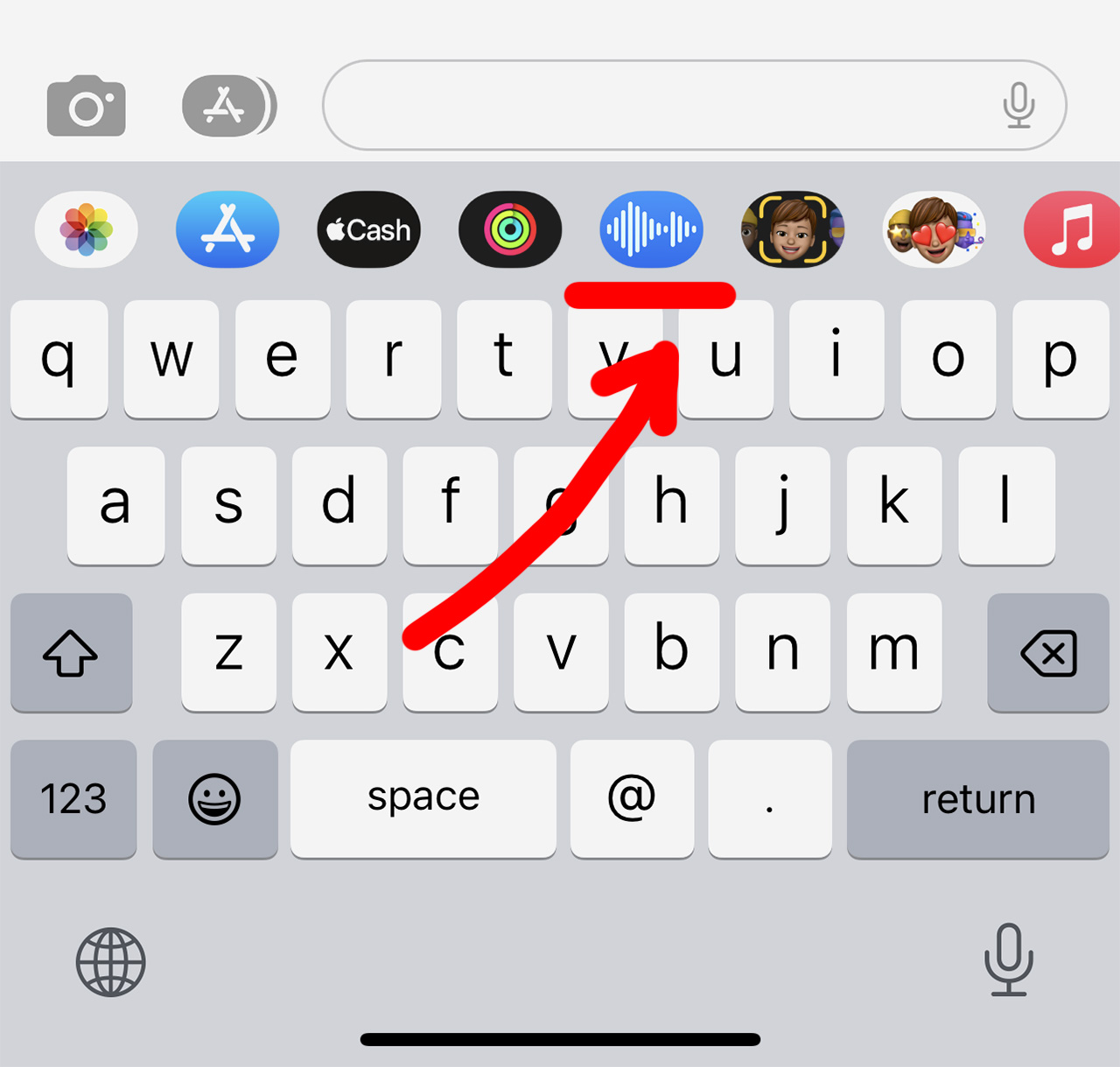This screenshot has width=1120, height=1067.
Task: Tap the @ key
Action: [x=632, y=798]
